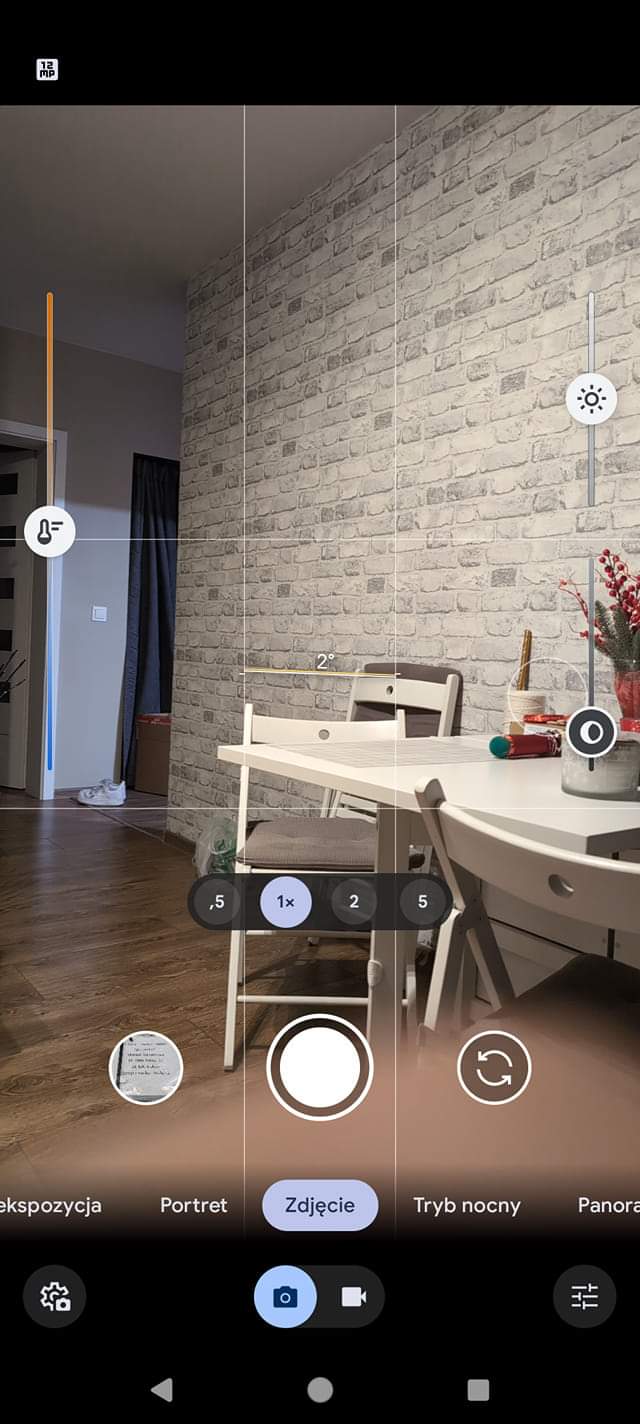The height and width of the screenshot is (1424, 640).
Task: Tap the shadows slider handle
Action: (591, 732)
